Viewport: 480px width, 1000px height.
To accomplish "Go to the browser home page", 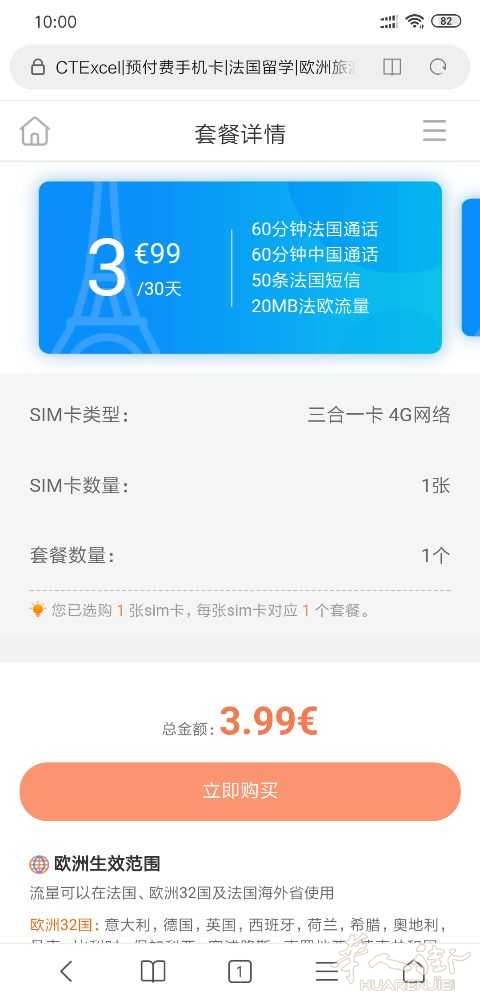I will coord(414,971).
